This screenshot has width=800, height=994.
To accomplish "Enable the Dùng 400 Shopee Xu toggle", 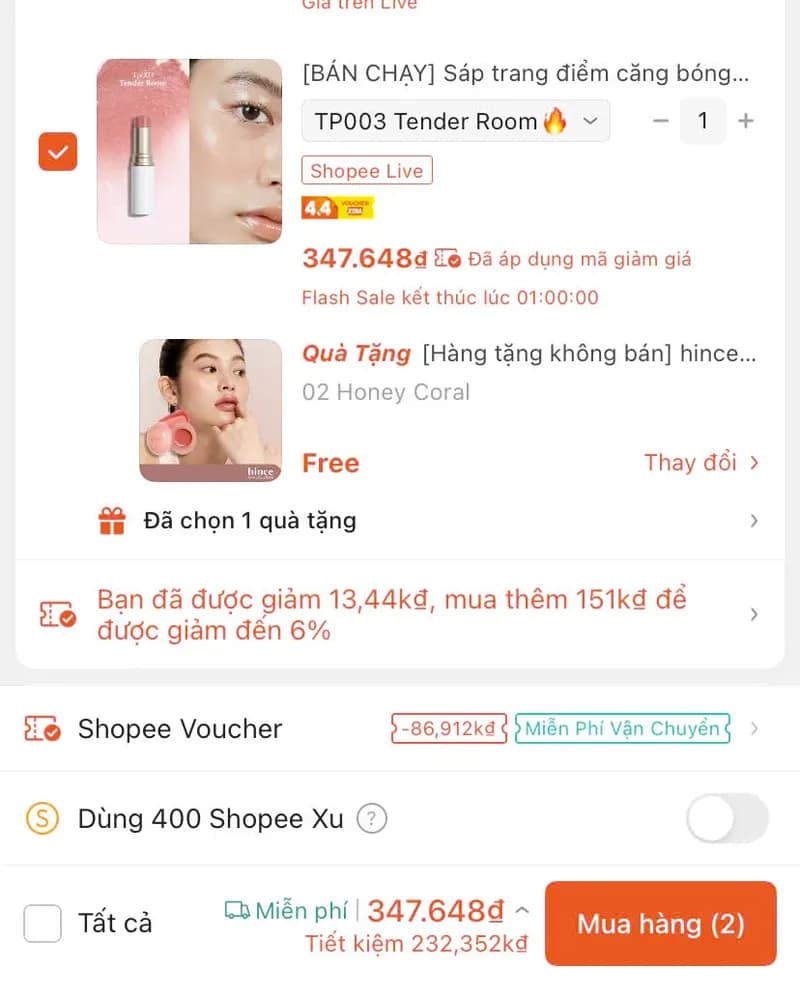I will (x=727, y=818).
